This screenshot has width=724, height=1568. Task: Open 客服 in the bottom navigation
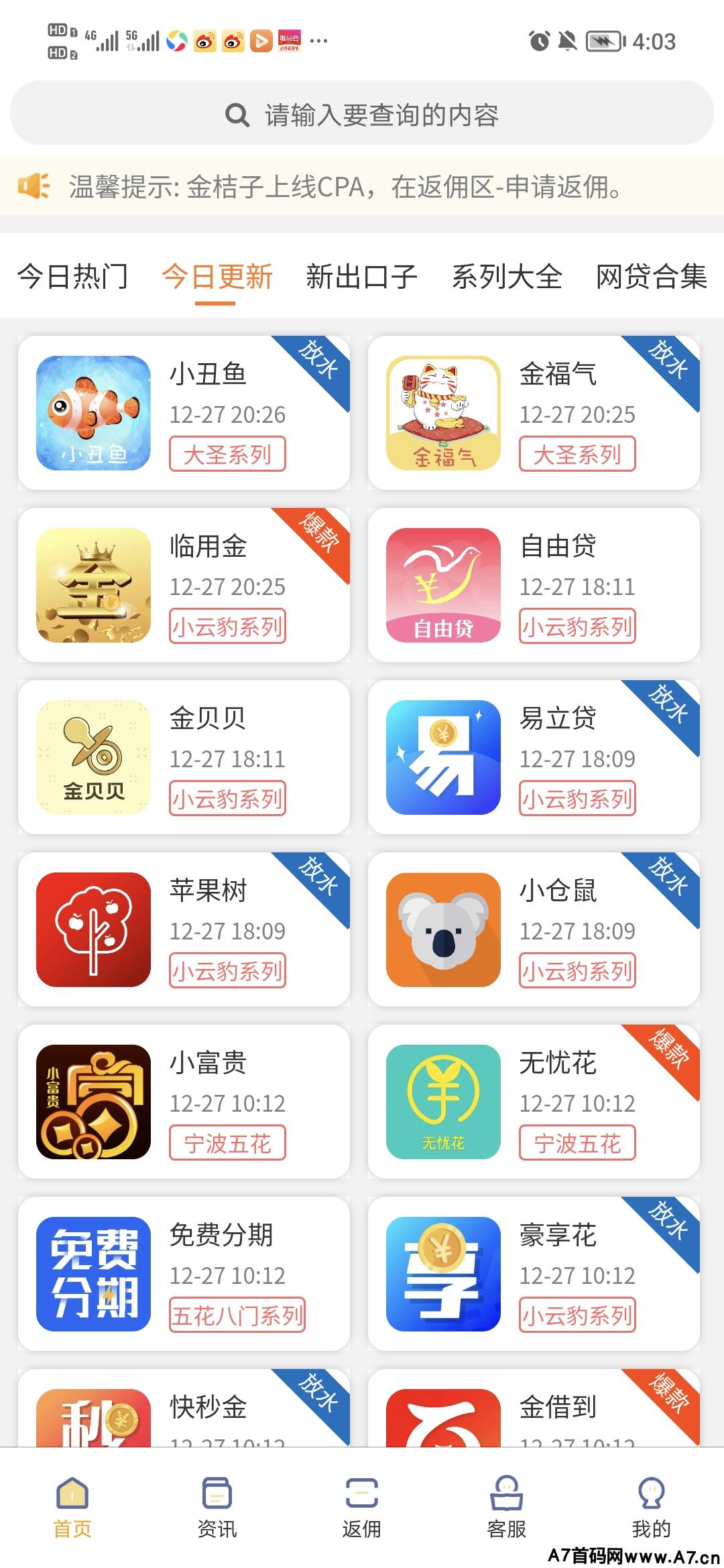click(506, 1506)
